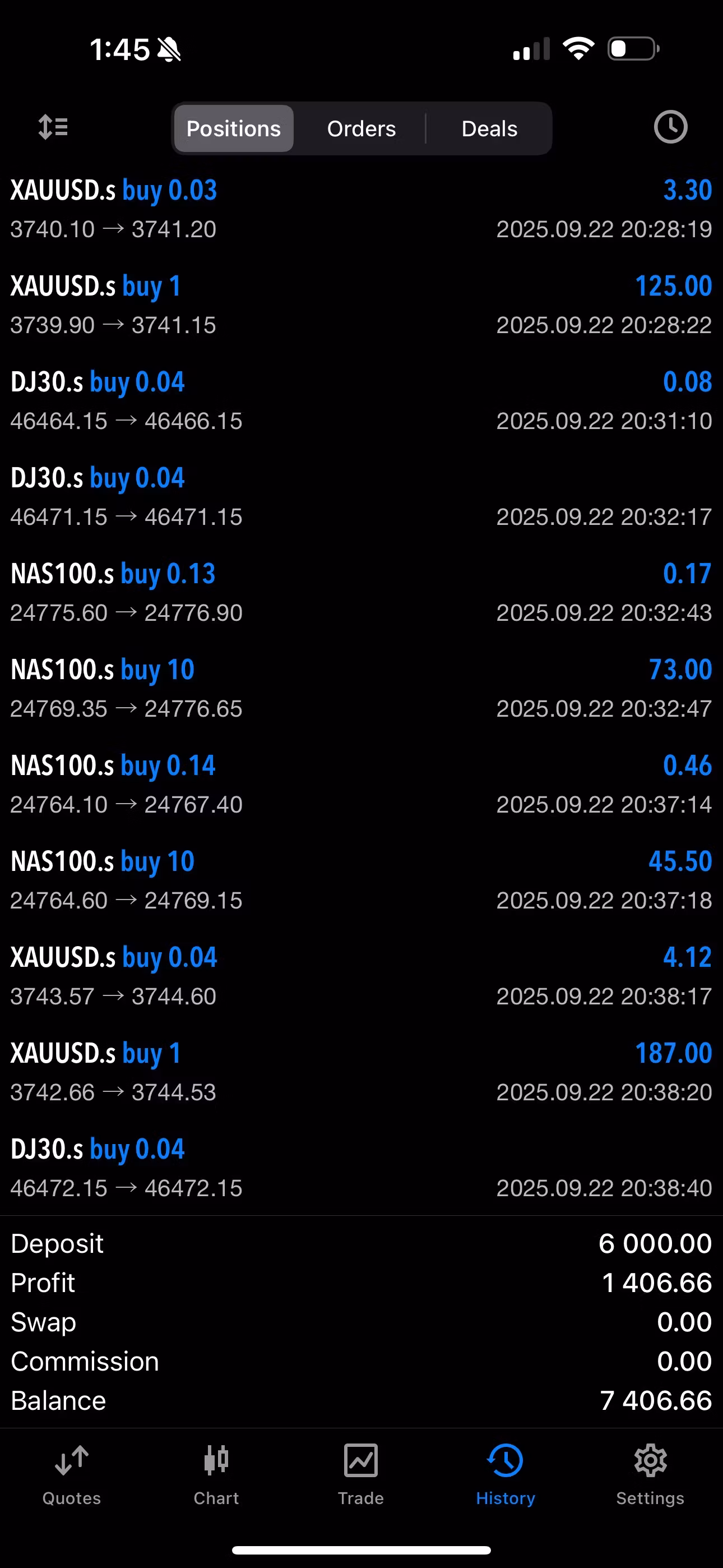Expand the NAS100.s buy 0.14 position
This screenshot has height=1568, width=723.
click(x=361, y=785)
